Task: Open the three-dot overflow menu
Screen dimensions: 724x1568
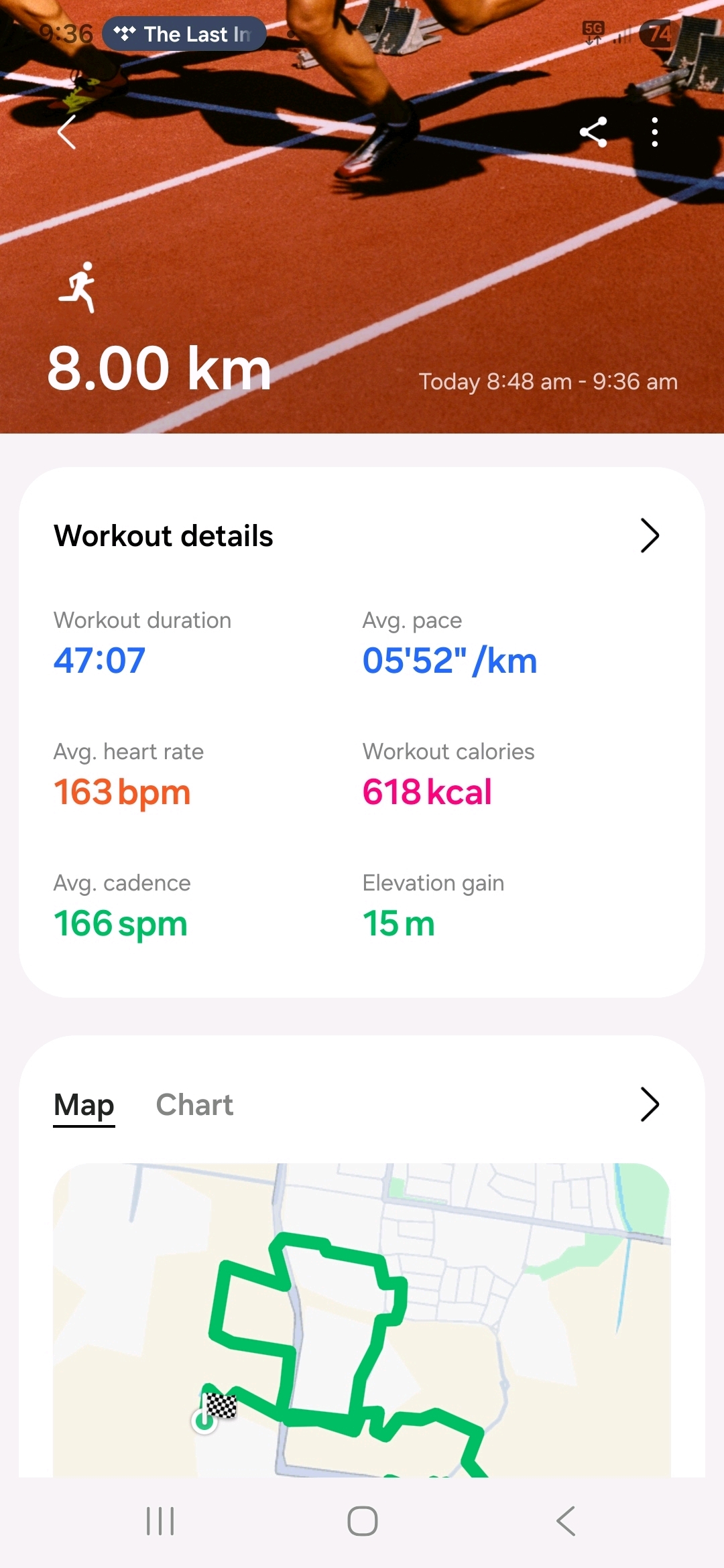Action: pyautogui.click(x=655, y=132)
